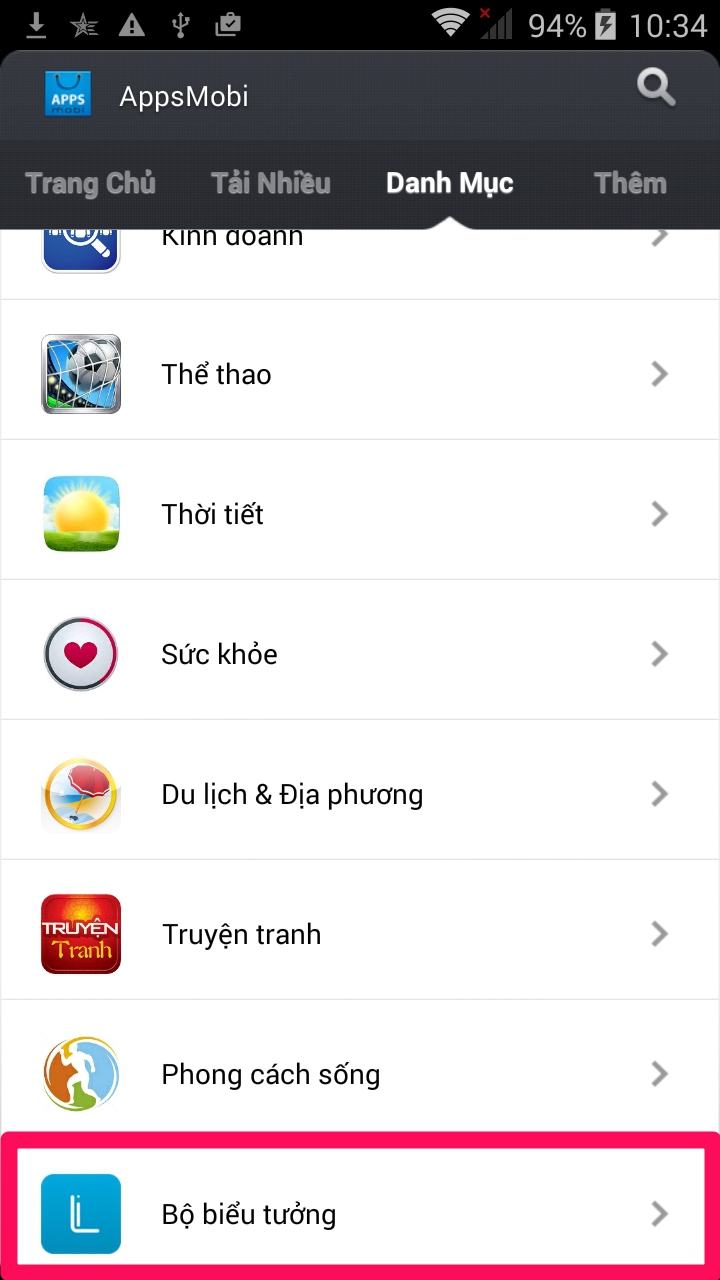Screen dimensions: 720x1280
Task: Open the Bộ biểu tưởng category
Action: point(360,1214)
